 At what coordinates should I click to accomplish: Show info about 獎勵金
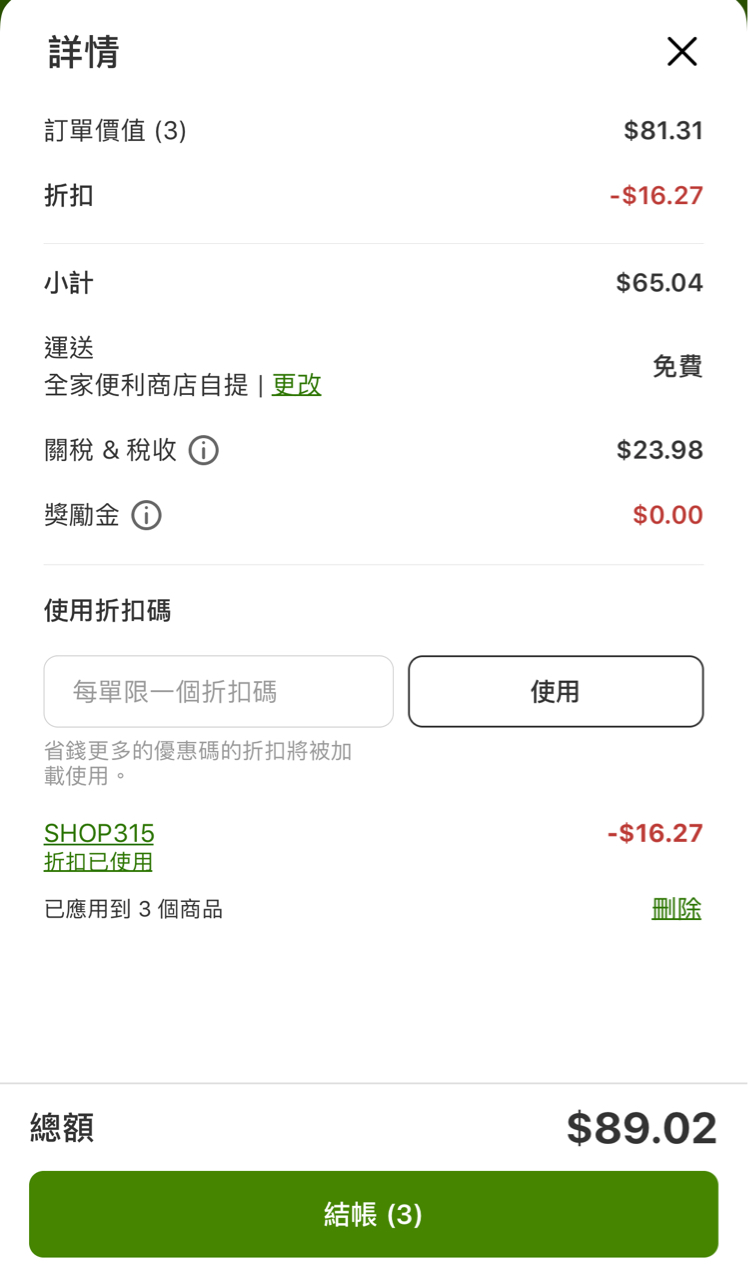pos(146,516)
